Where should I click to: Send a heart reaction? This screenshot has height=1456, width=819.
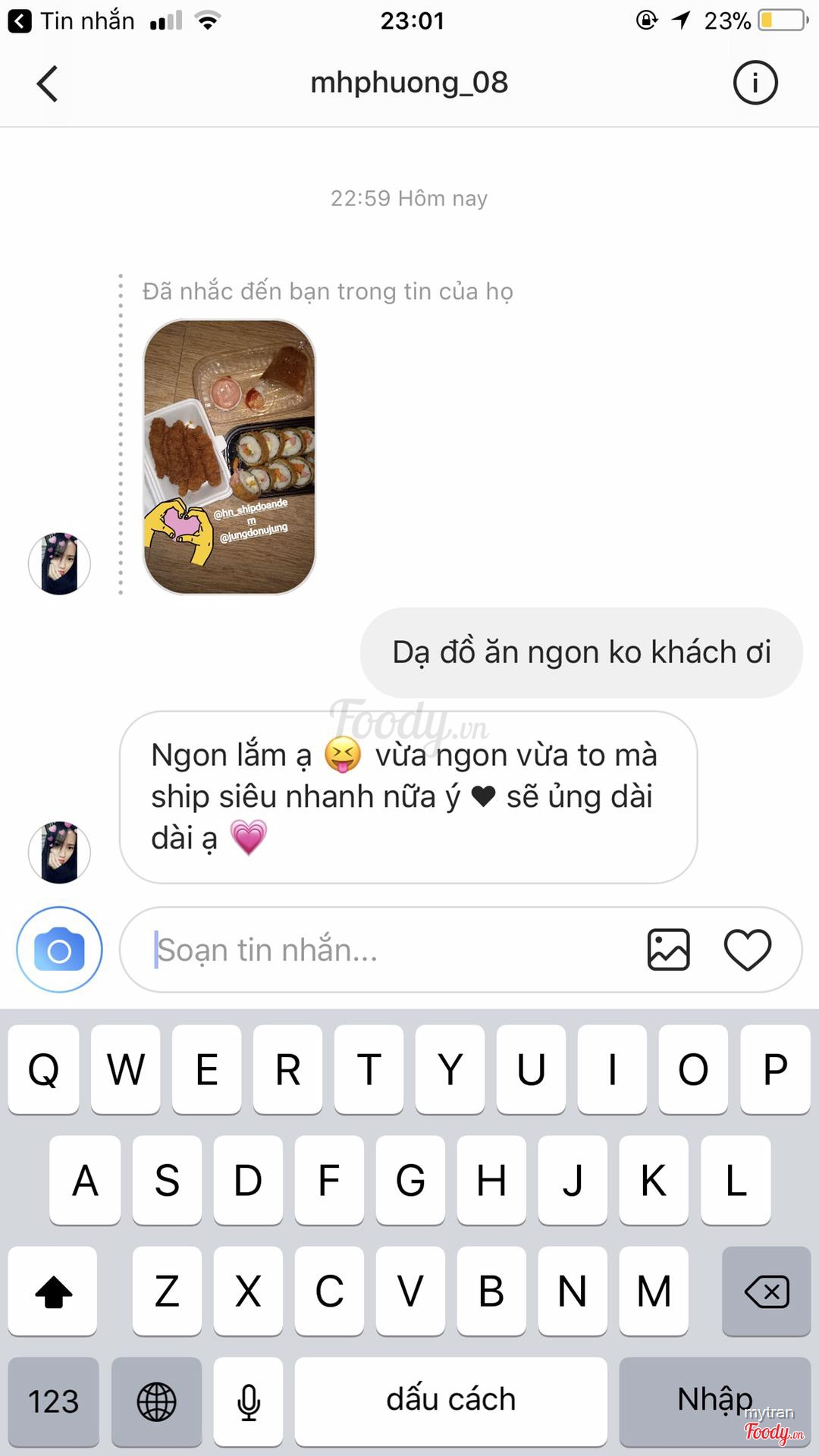748,949
